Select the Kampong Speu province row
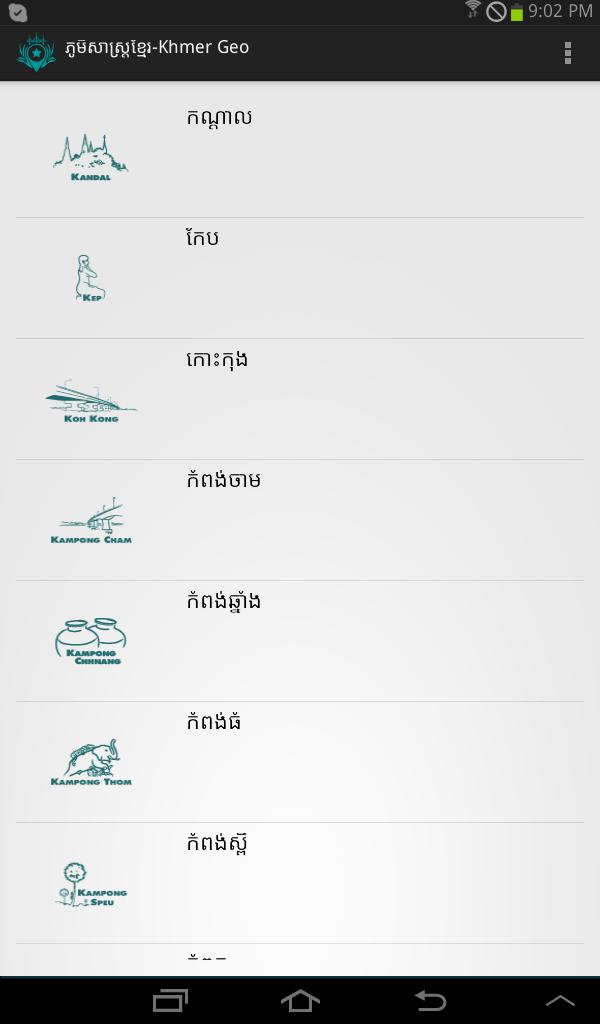The width and height of the screenshot is (600, 1024). [300, 883]
